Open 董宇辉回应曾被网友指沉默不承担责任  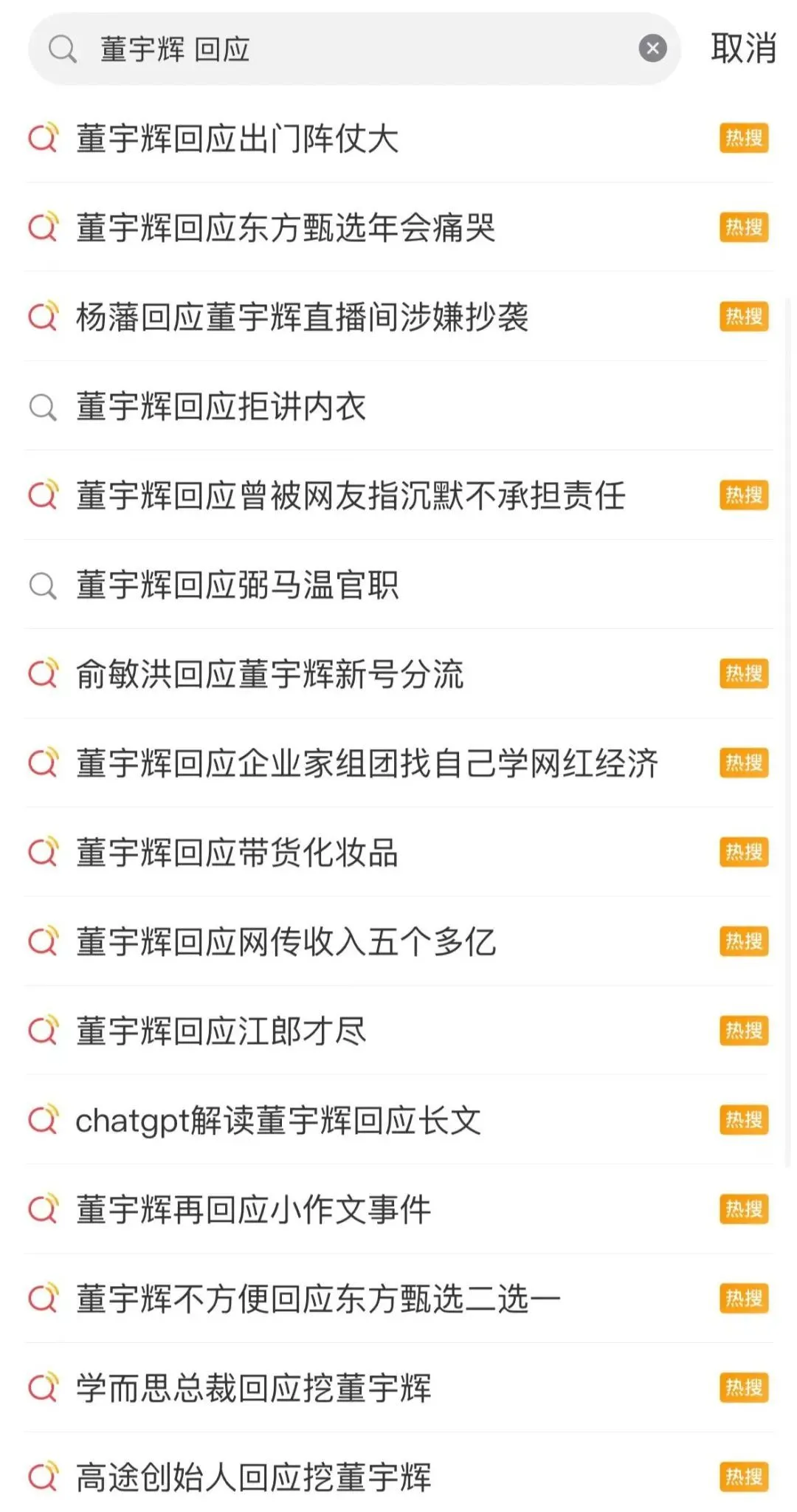pyautogui.click(x=351, y=495)
